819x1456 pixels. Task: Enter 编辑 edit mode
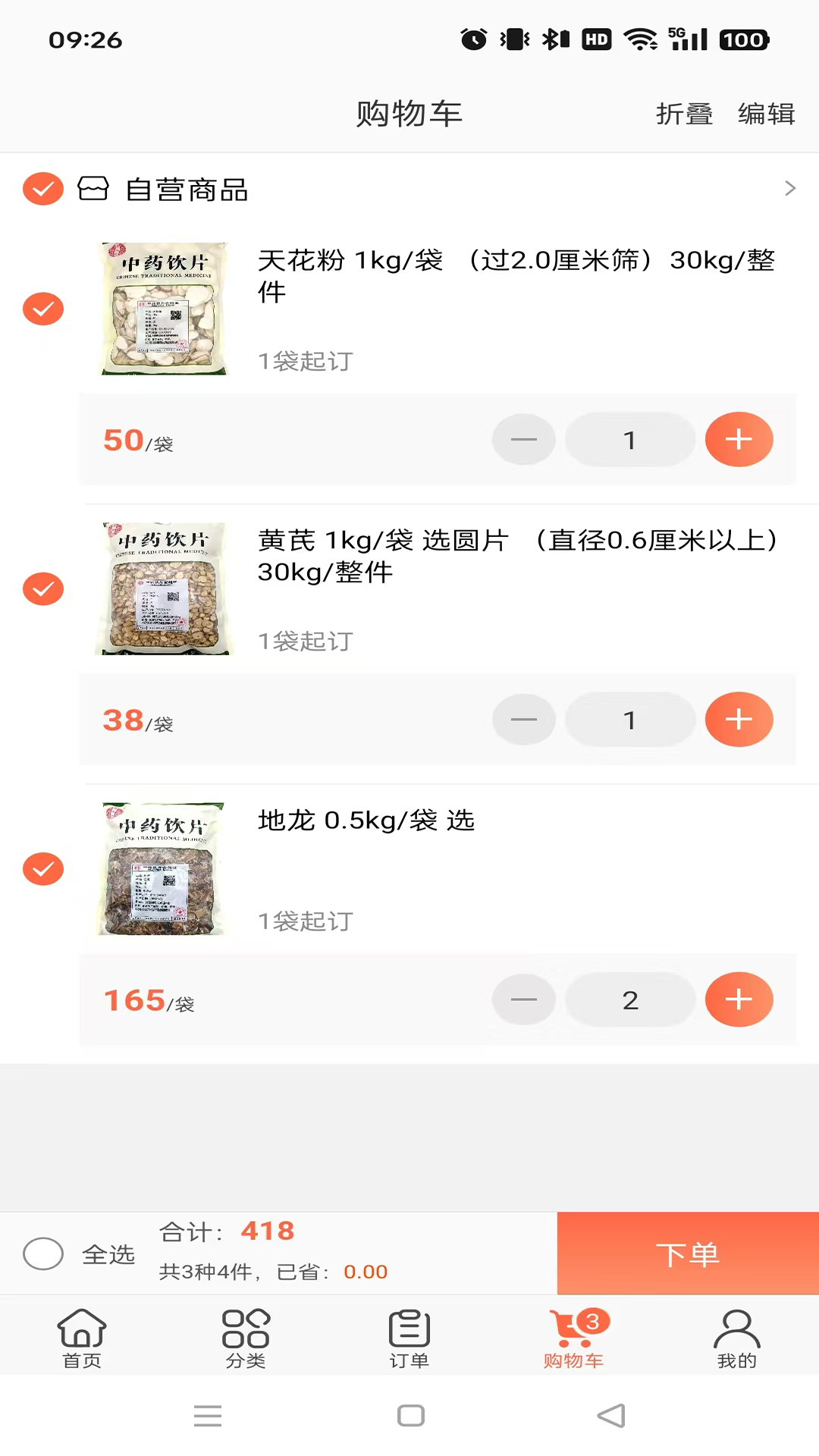pyautogui.click(x=766, y=114)
